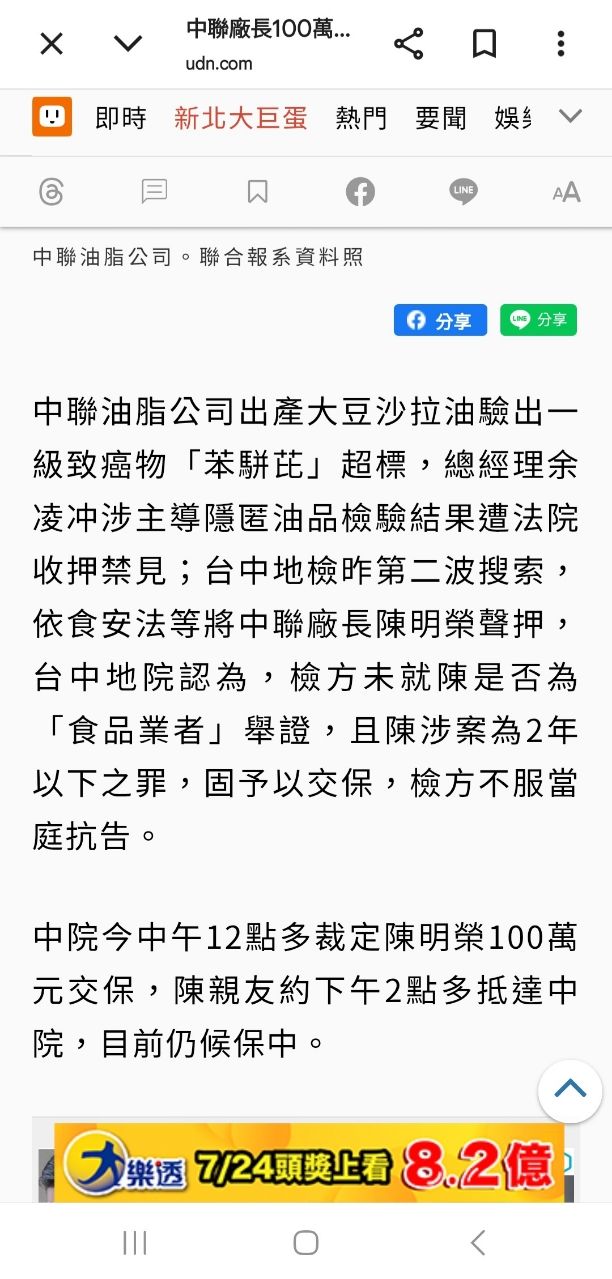Open the three-dot overflow menu
612x1279 pixels.
point(561,44)
